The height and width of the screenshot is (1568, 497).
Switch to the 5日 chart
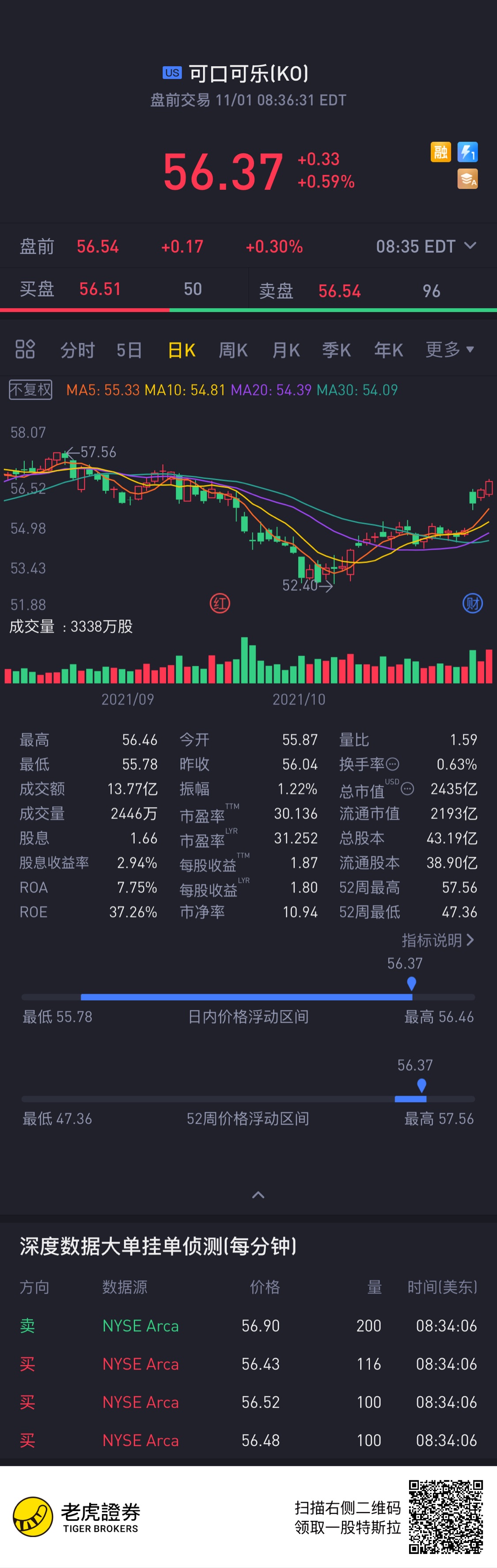point(129,350)
